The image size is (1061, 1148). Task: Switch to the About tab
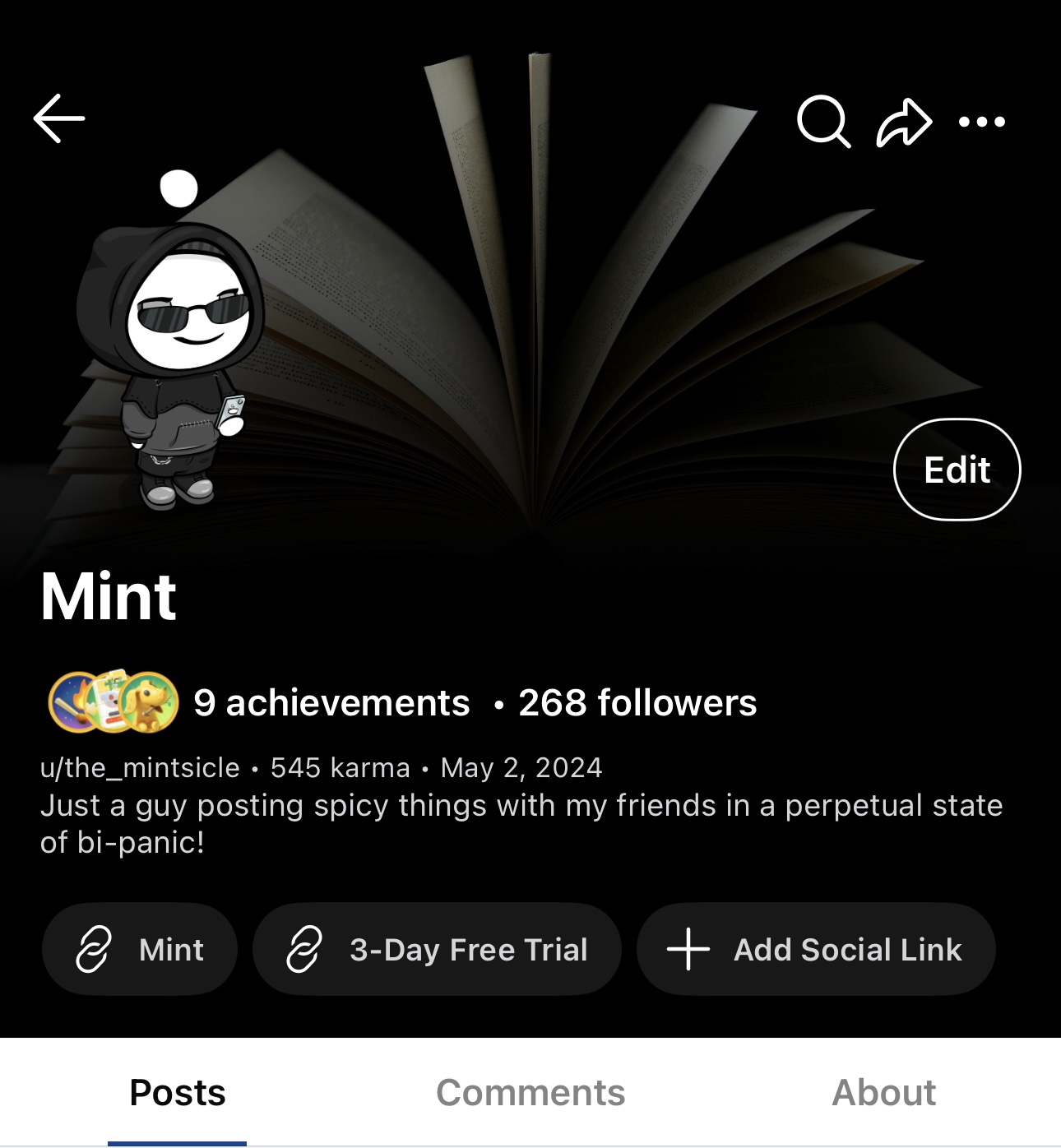(x=883, y=1093)
